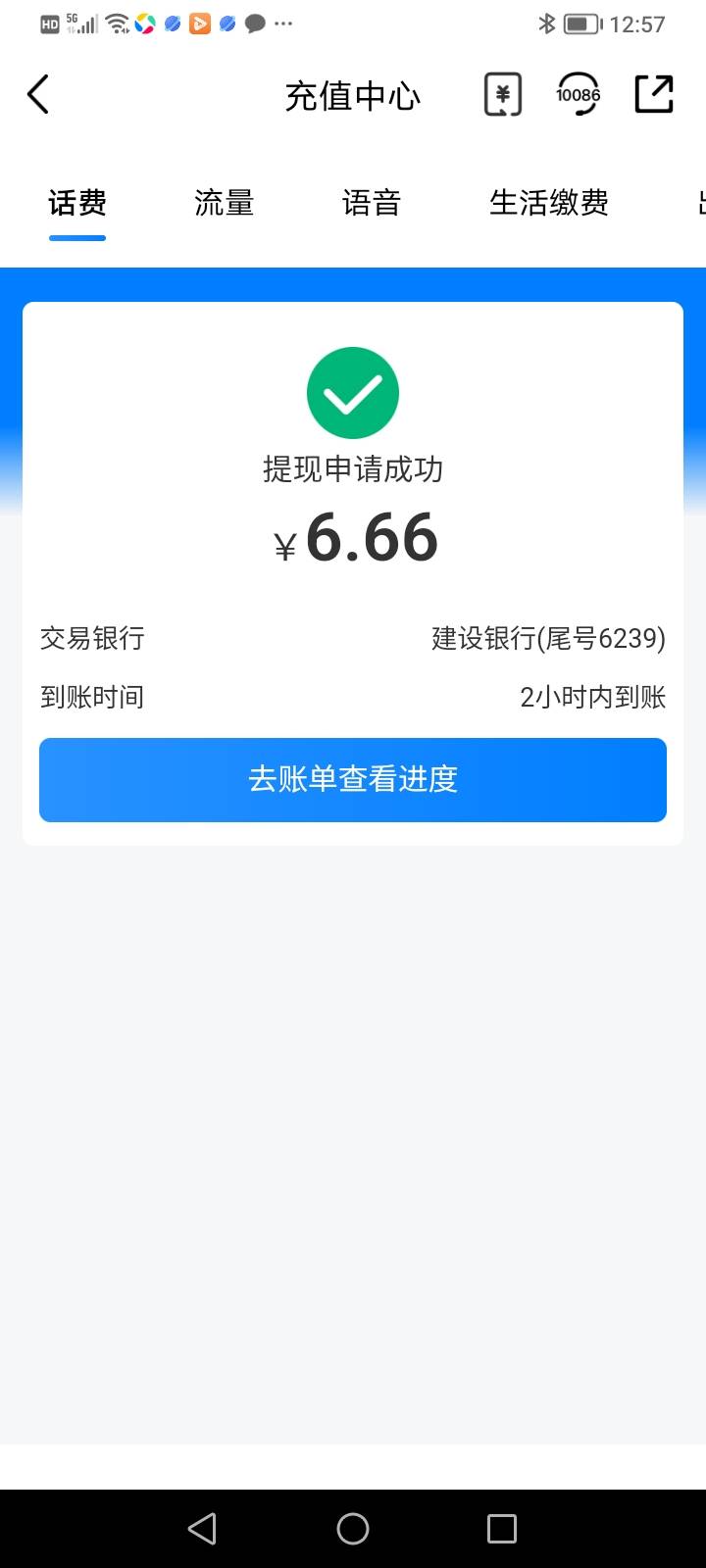The height and width of the screenshot is (1568, 706).
Task: Select the 话费 tab
Action: tap(77, 203)
